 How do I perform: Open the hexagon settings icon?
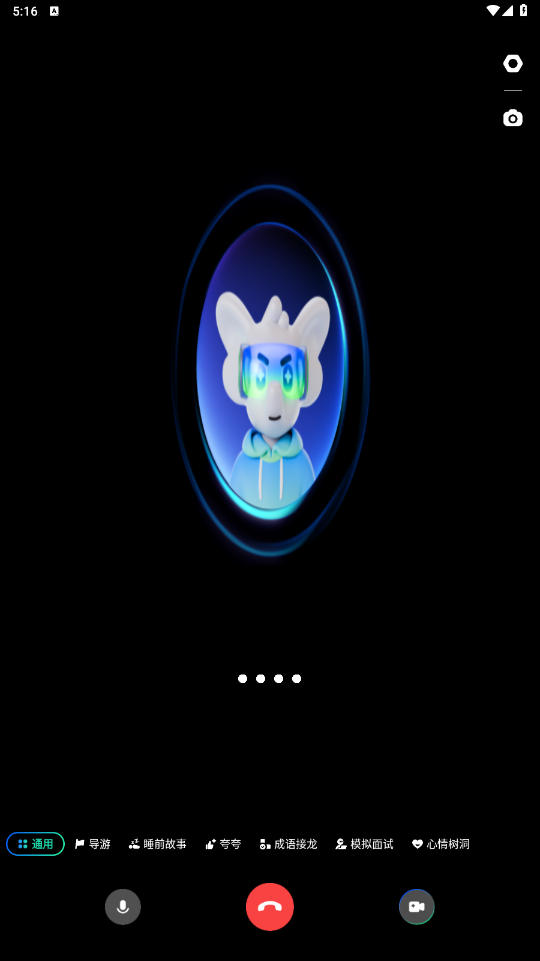click(x=512, y=63)
